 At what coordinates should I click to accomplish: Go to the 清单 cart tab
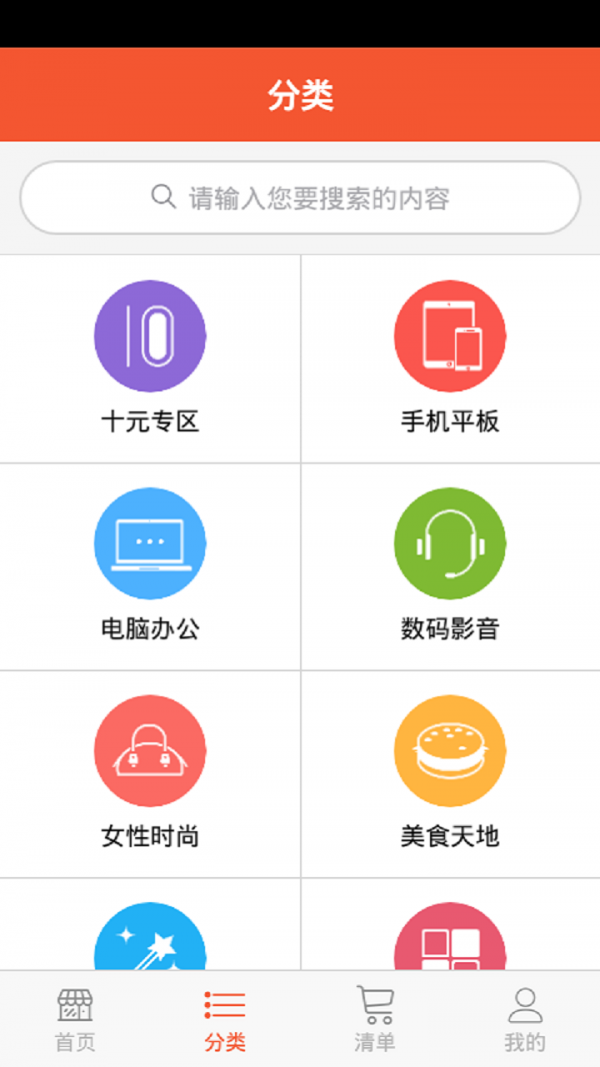pos(375,1019)
